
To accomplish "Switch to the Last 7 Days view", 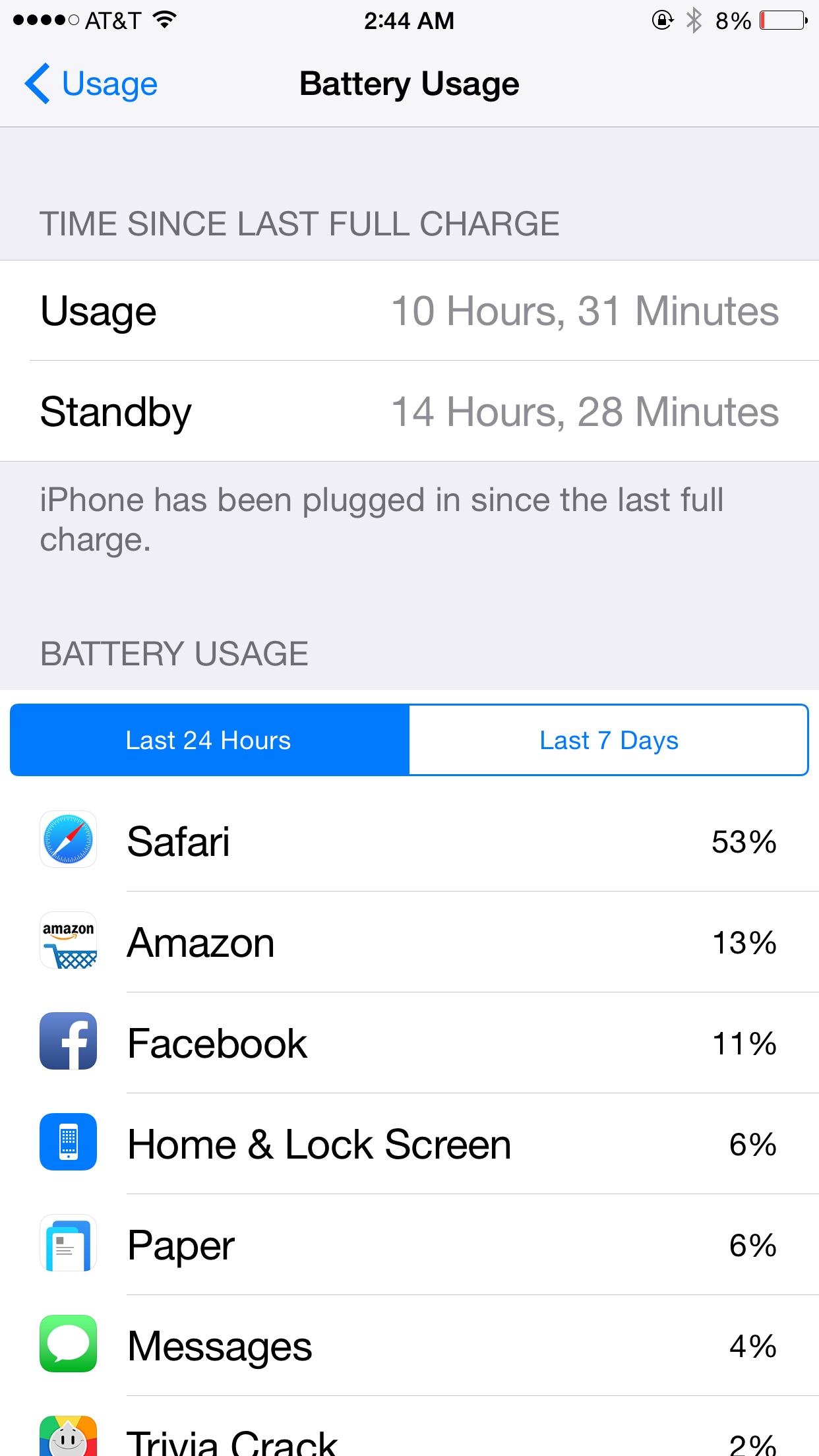I will (x=609, y=740).
